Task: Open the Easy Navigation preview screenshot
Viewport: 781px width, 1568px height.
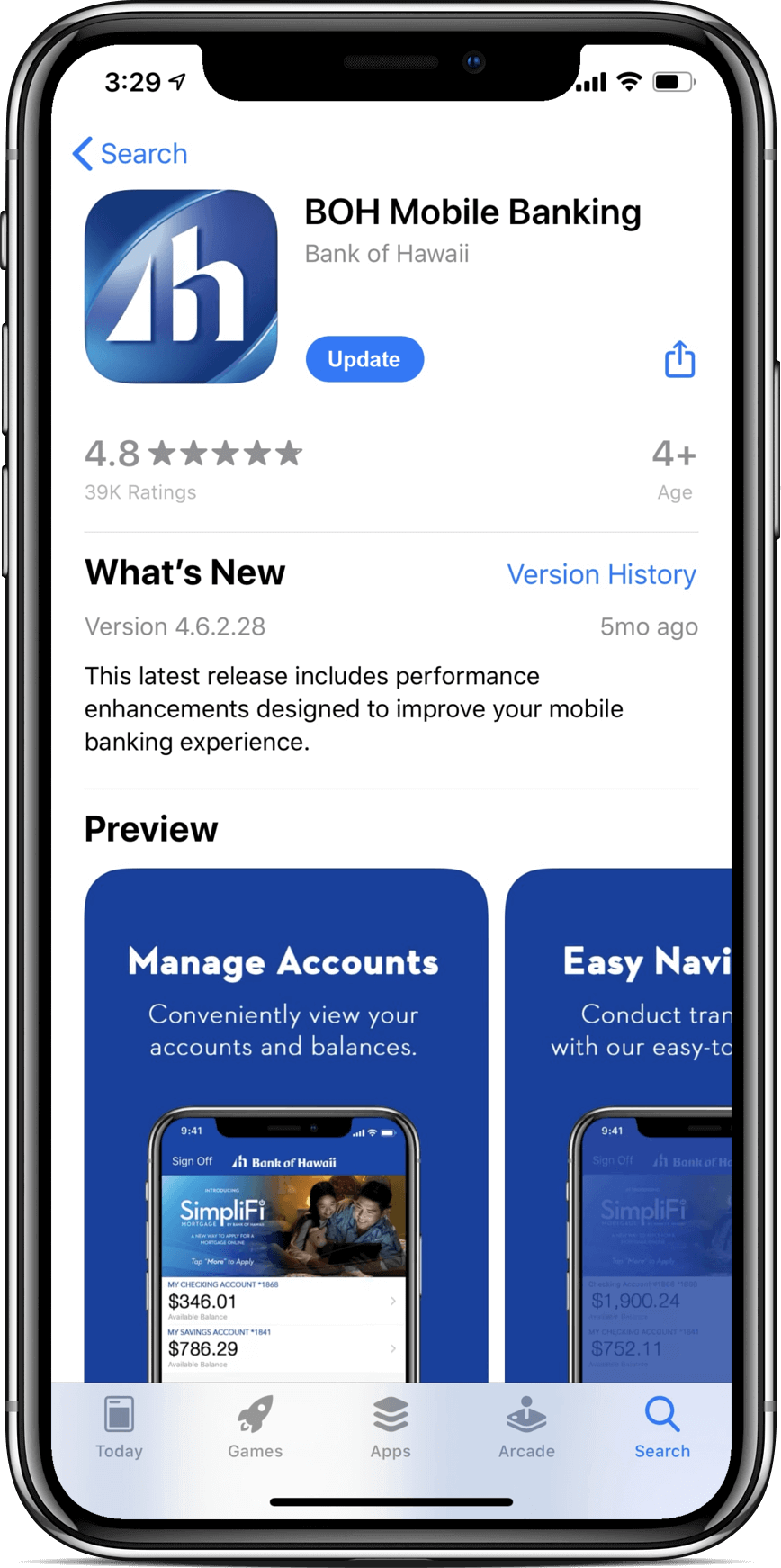Action: click(x=618, y=1125)
